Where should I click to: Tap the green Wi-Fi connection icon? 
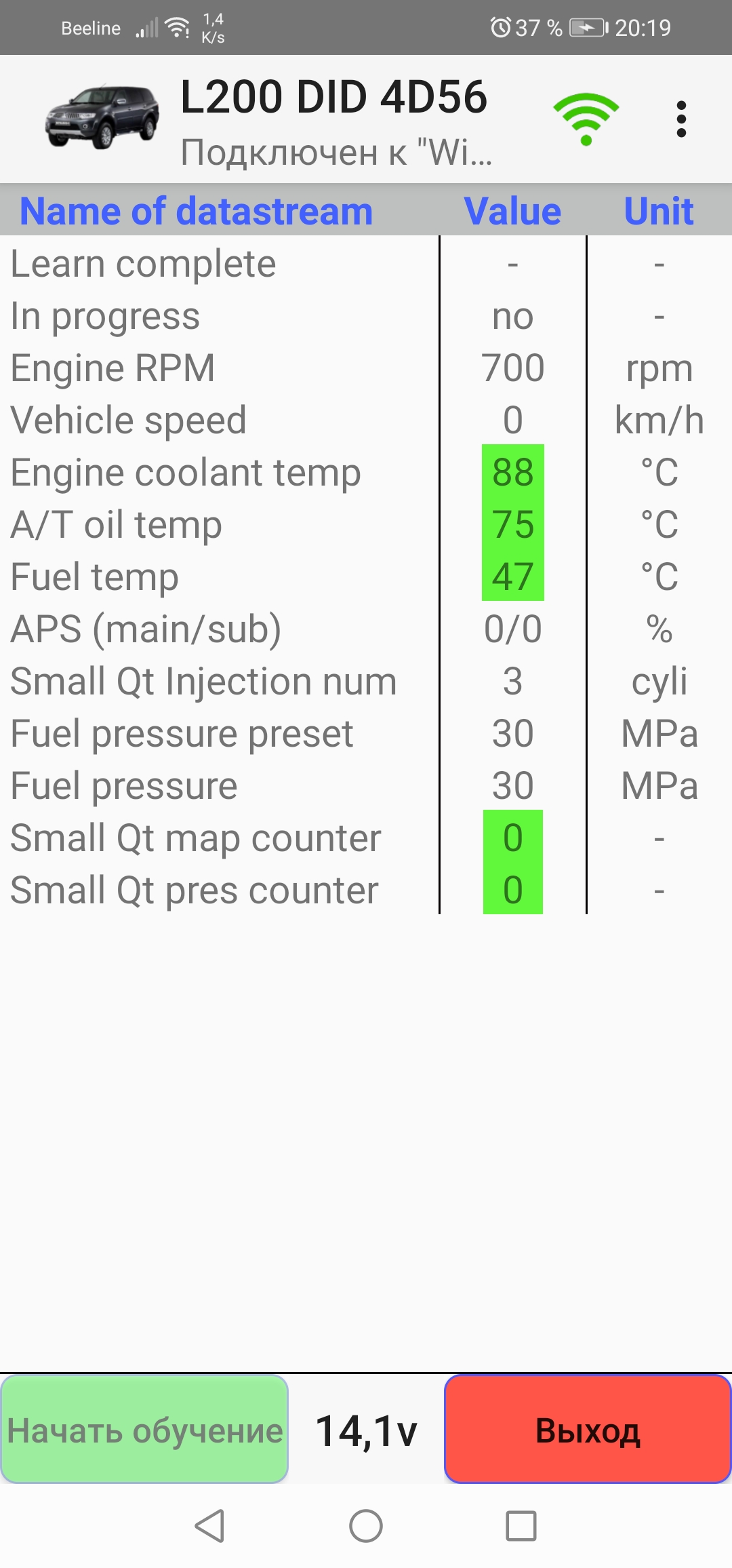click(x=586, y=119)
